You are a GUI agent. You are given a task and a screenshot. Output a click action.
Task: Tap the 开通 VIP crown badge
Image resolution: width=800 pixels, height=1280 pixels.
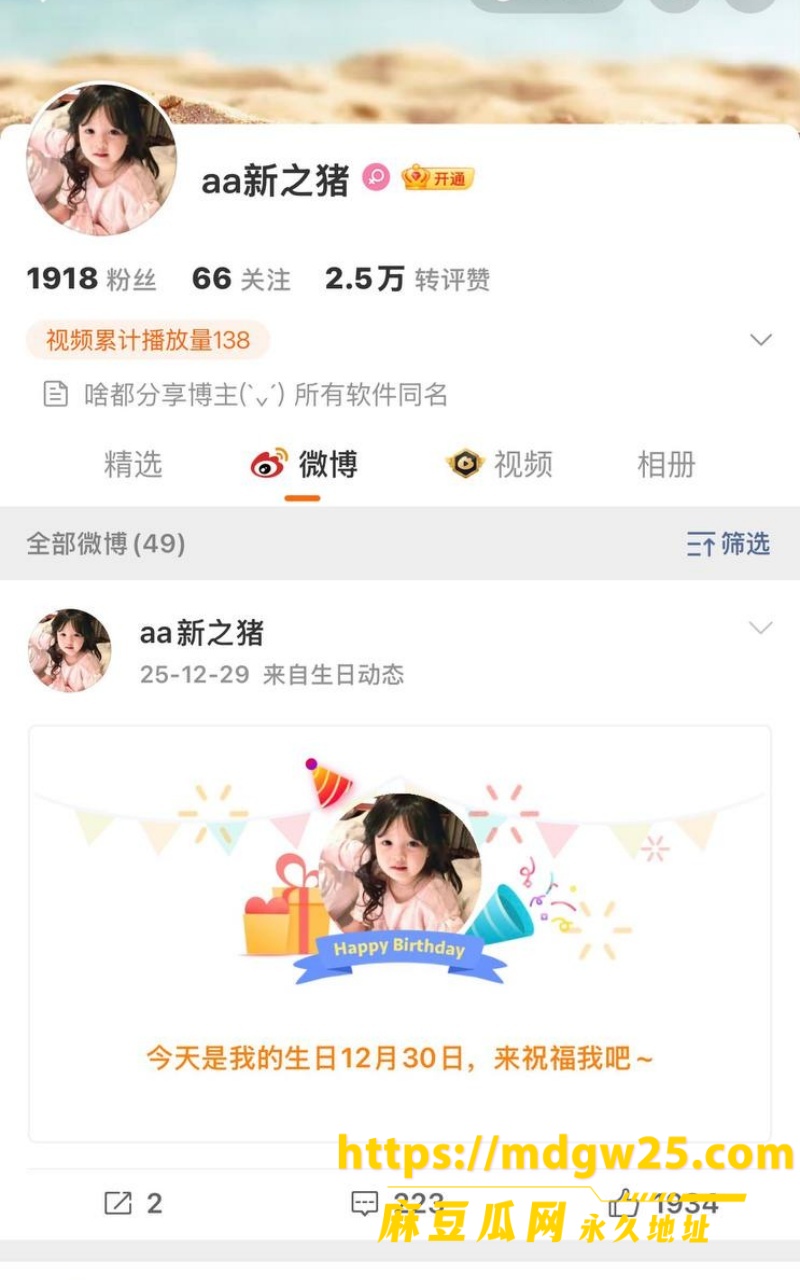[x=437, y=178]
